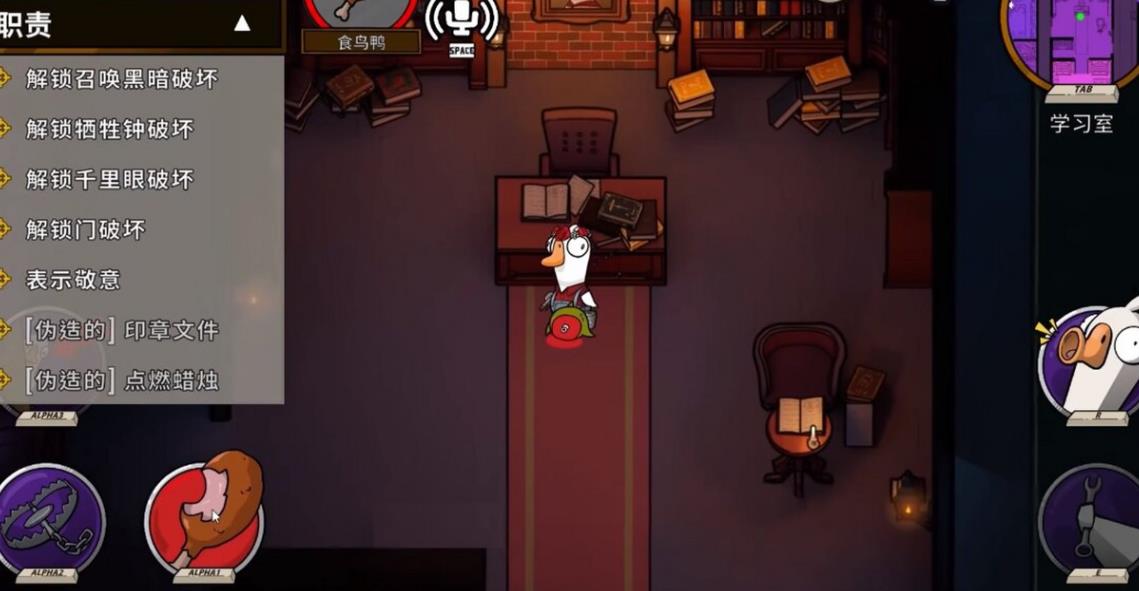Collapse the 职责 task list panel
The height and width of the screenshot is (591, 1139).
pyautogui.click(x=242, y=23)
